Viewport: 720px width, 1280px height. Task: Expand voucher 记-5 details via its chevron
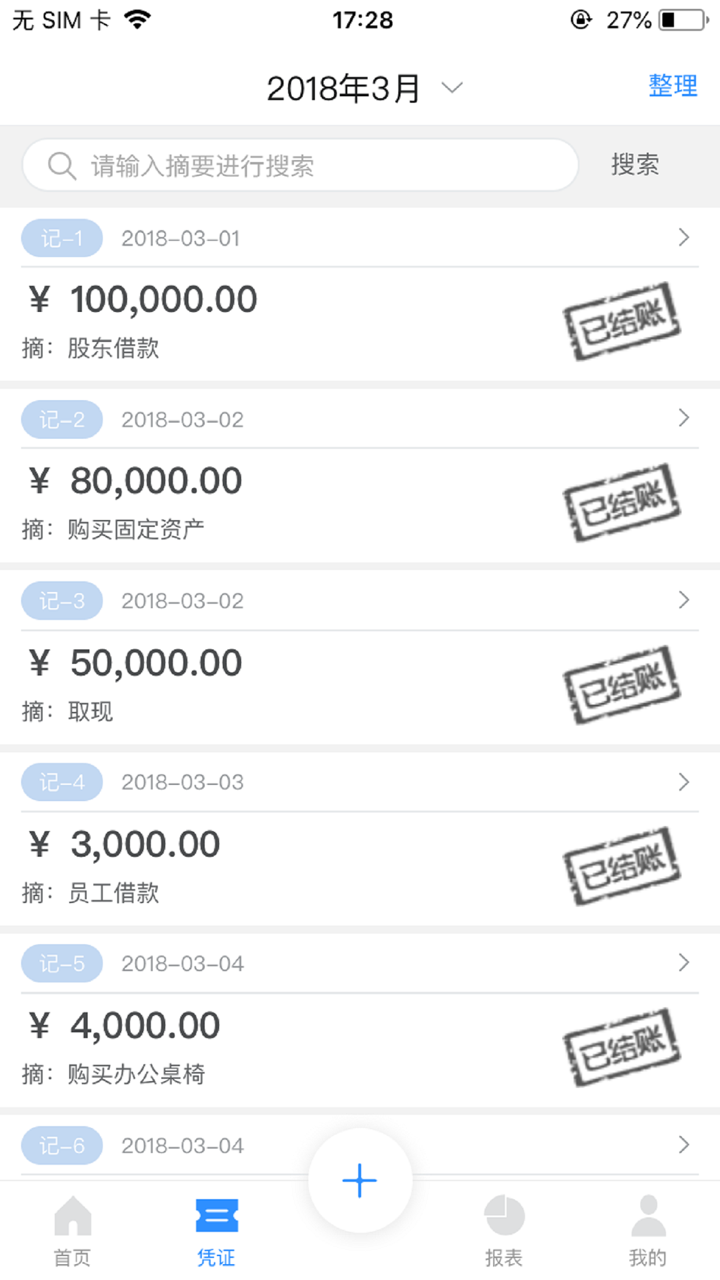coord(684,963)
